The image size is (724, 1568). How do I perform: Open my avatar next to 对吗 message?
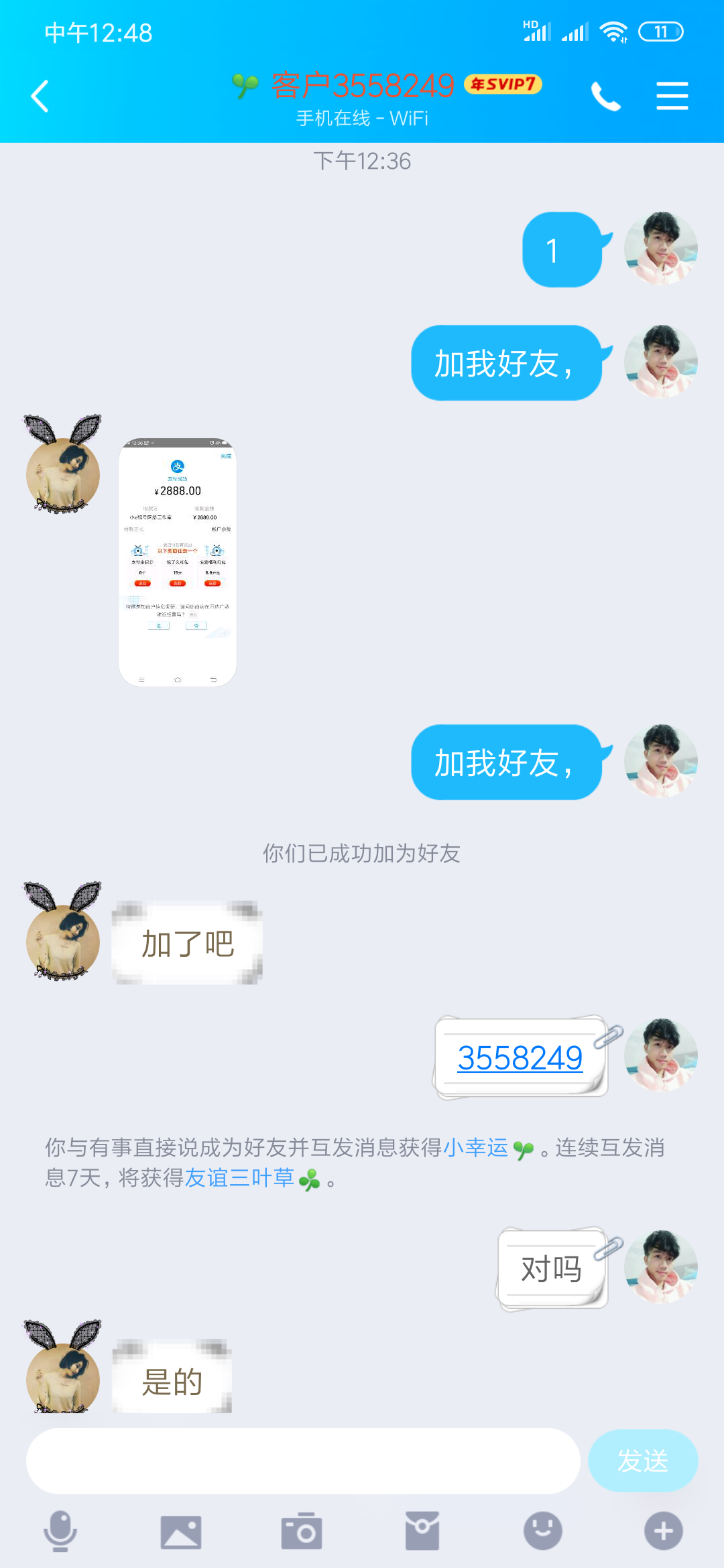pyautogui.click(x=660, y=1266)
